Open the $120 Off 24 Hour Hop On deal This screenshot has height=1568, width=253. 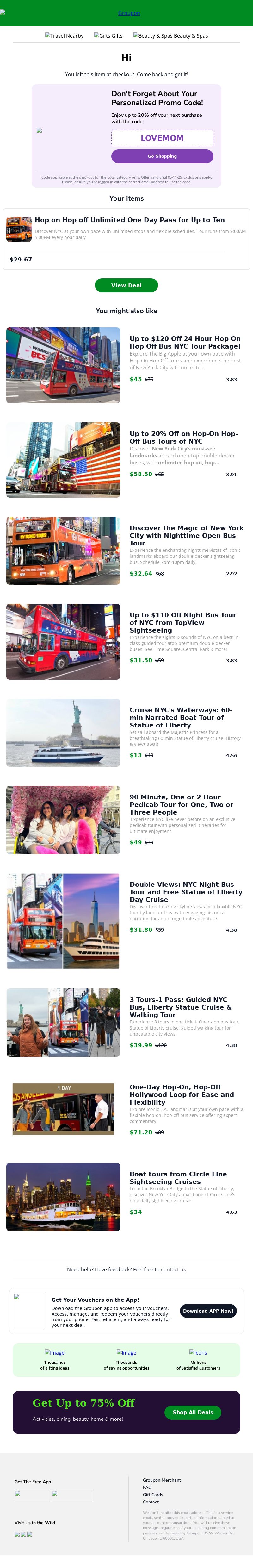[185, 342]
